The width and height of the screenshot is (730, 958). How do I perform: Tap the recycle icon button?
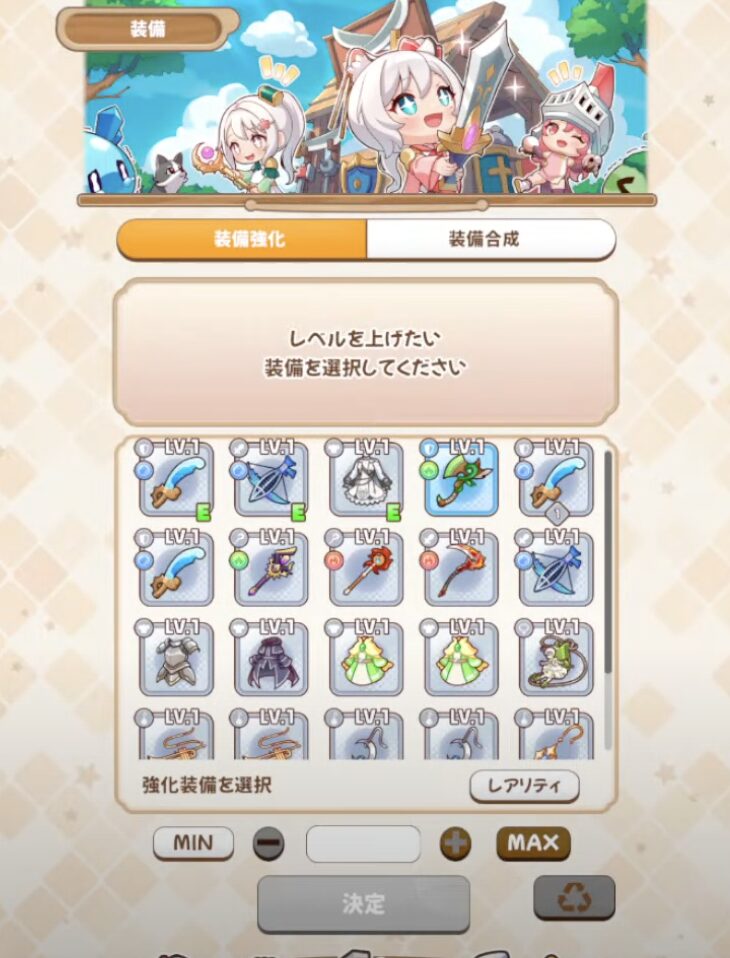(x=574, y=898)
